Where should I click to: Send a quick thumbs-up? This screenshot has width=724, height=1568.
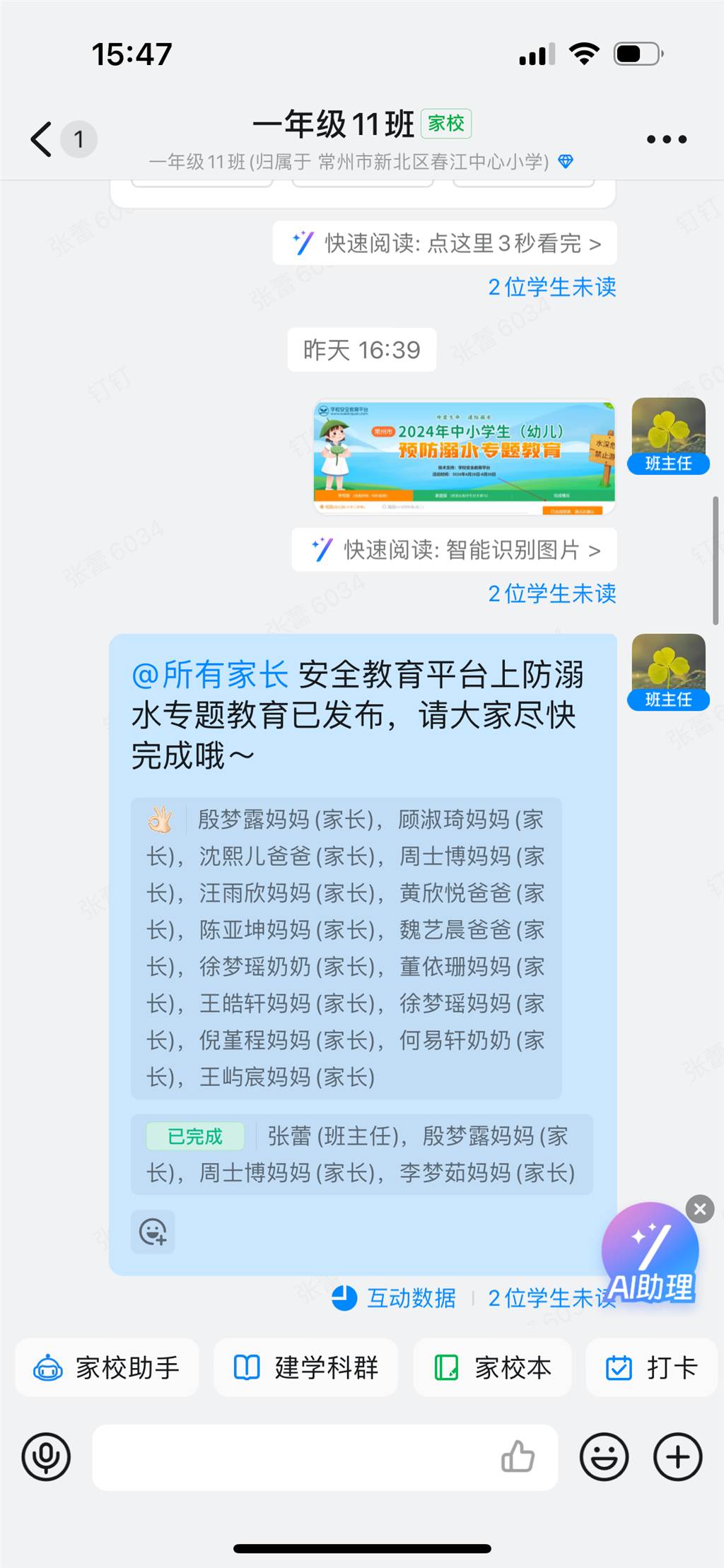point(518,1457)
